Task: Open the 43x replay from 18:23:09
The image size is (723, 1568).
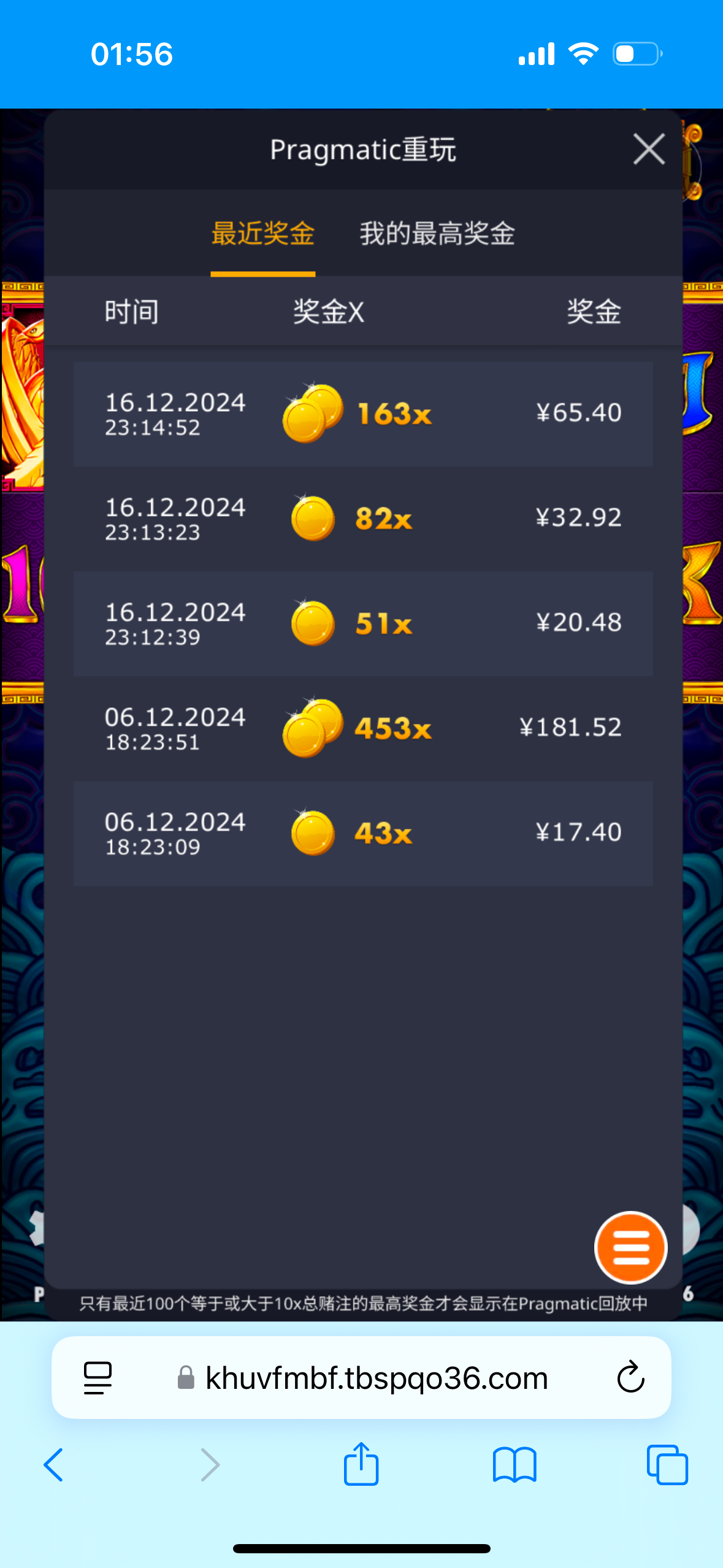Action: tap(363, 834)
